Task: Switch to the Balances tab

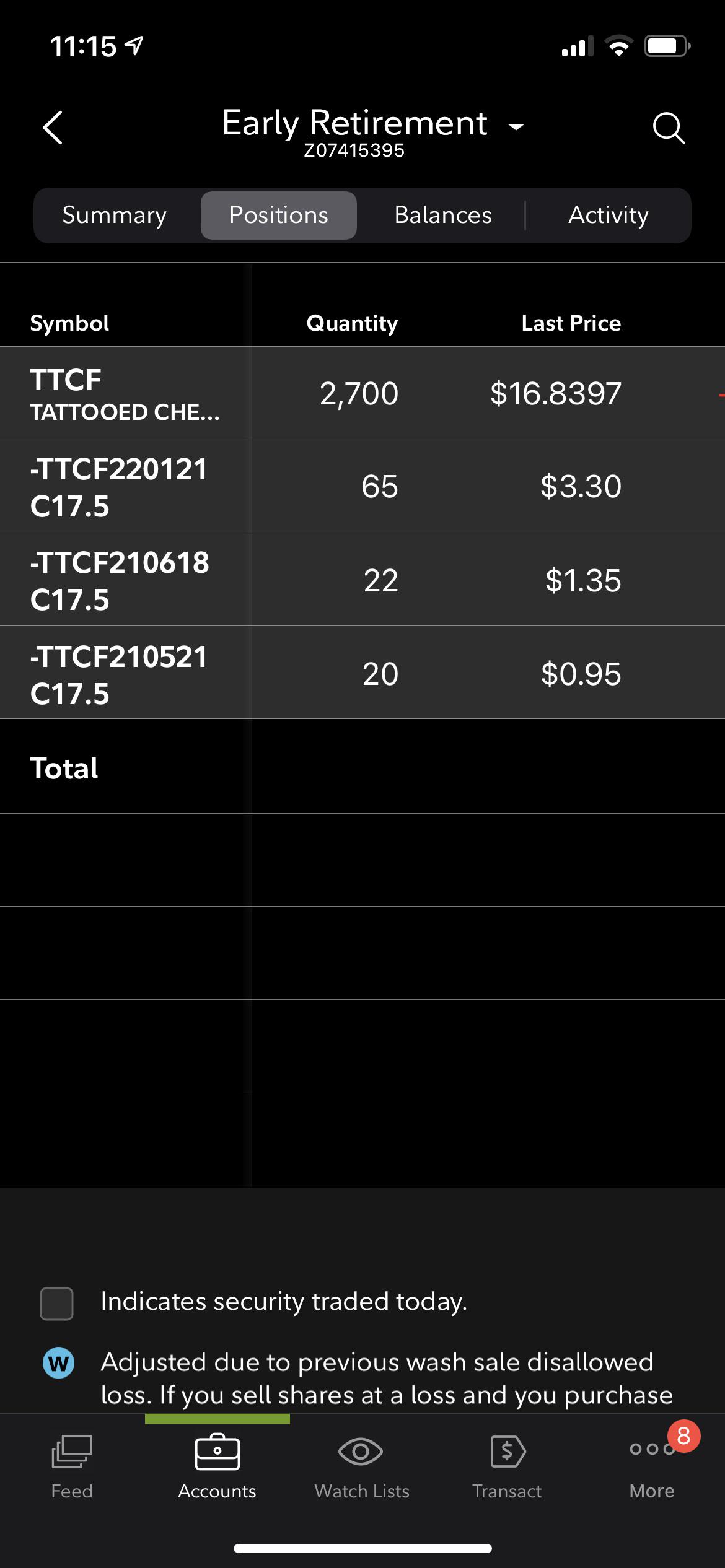Action: 442,215
